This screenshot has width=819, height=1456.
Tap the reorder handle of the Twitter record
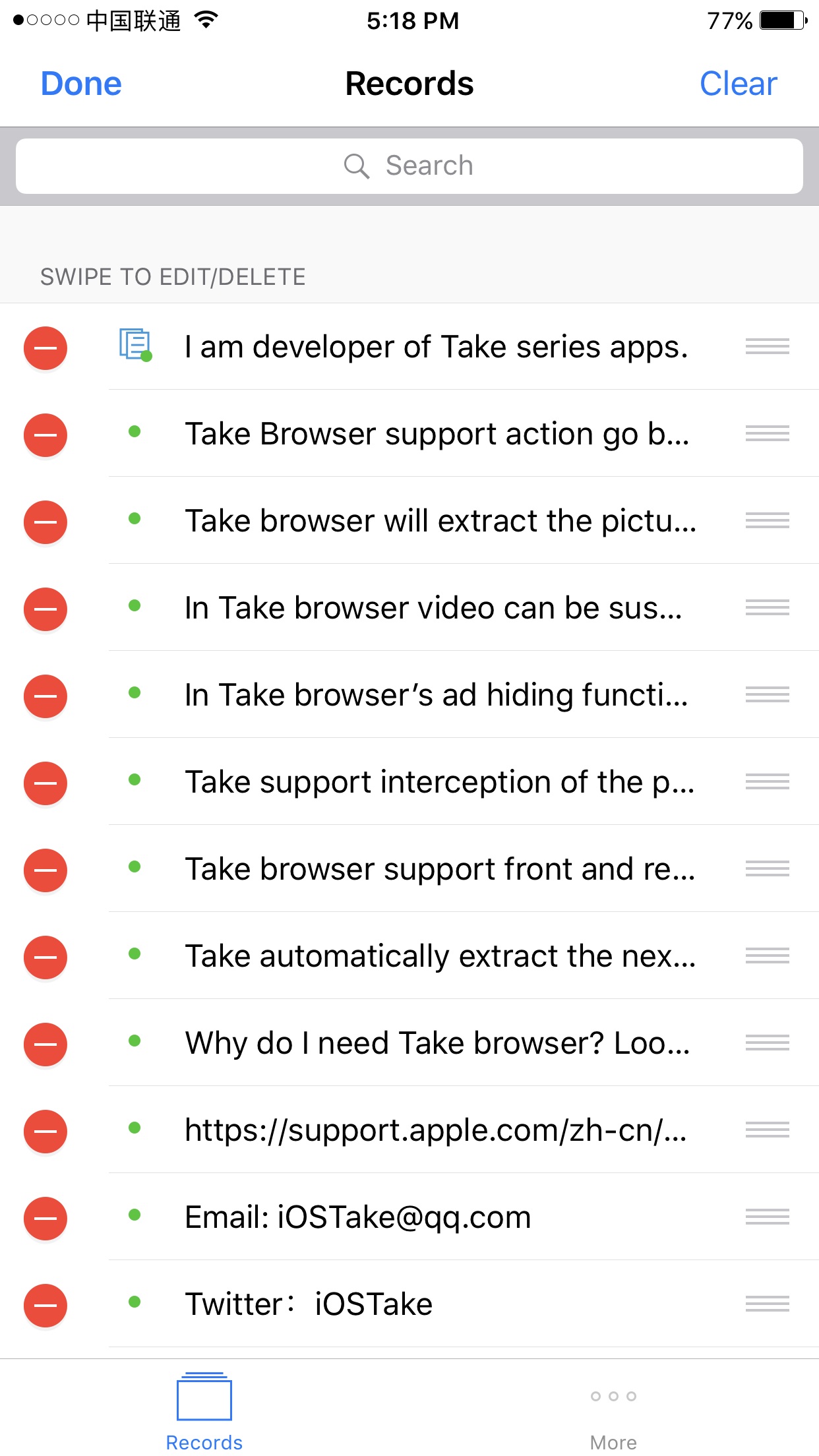(x=767, y=1304)
